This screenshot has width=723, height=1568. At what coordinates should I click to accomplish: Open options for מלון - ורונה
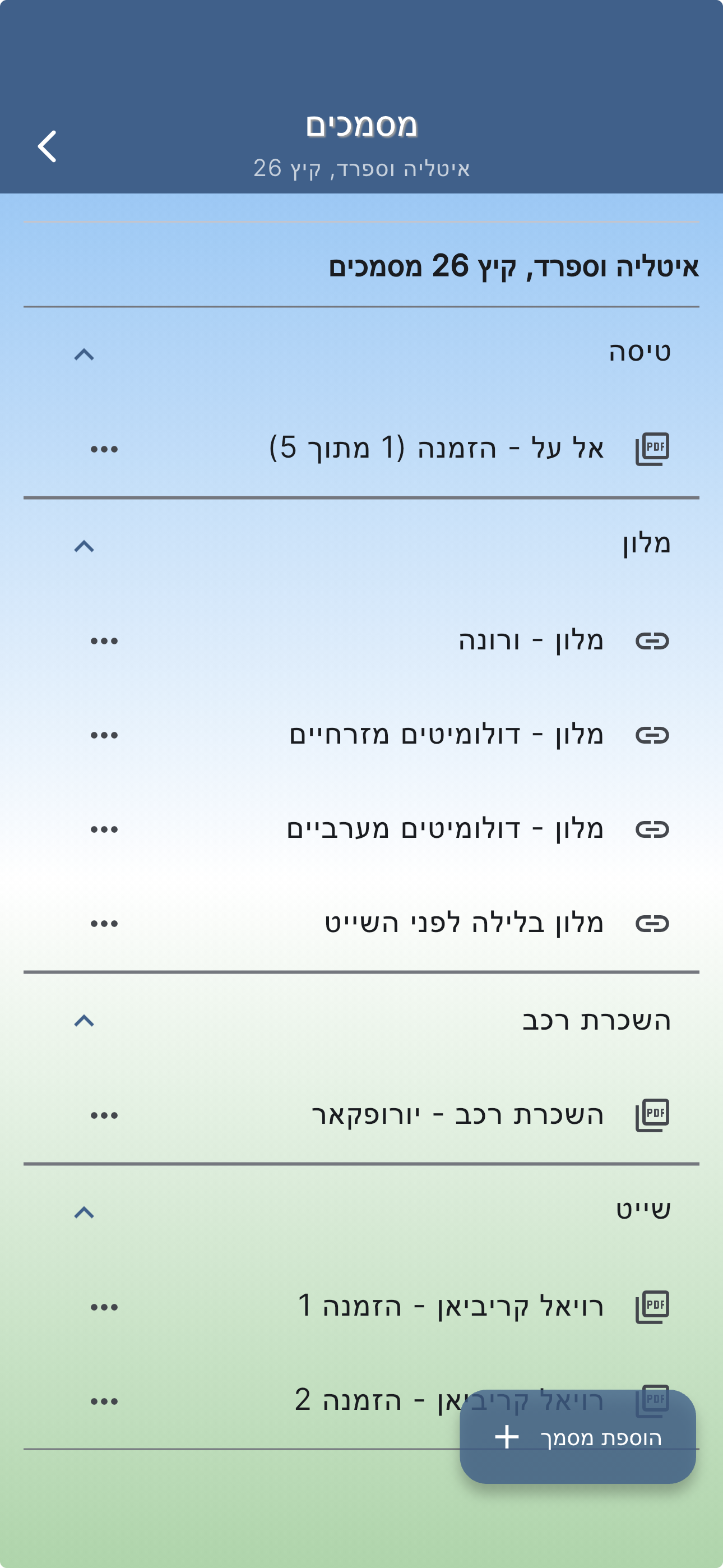click(104, 641)
